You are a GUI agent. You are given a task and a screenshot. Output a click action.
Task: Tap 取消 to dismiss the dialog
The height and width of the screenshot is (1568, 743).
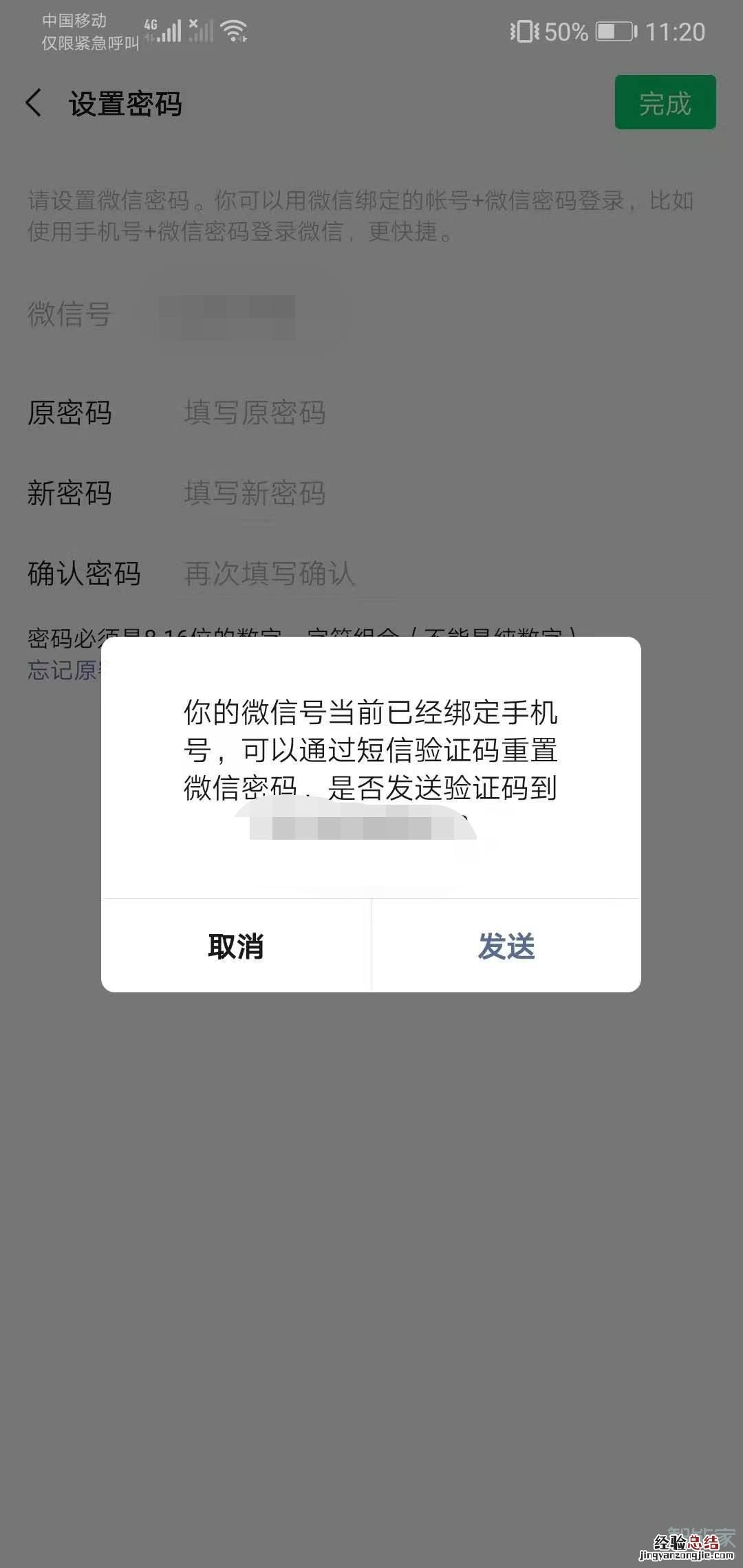click(x=236, y=946)
